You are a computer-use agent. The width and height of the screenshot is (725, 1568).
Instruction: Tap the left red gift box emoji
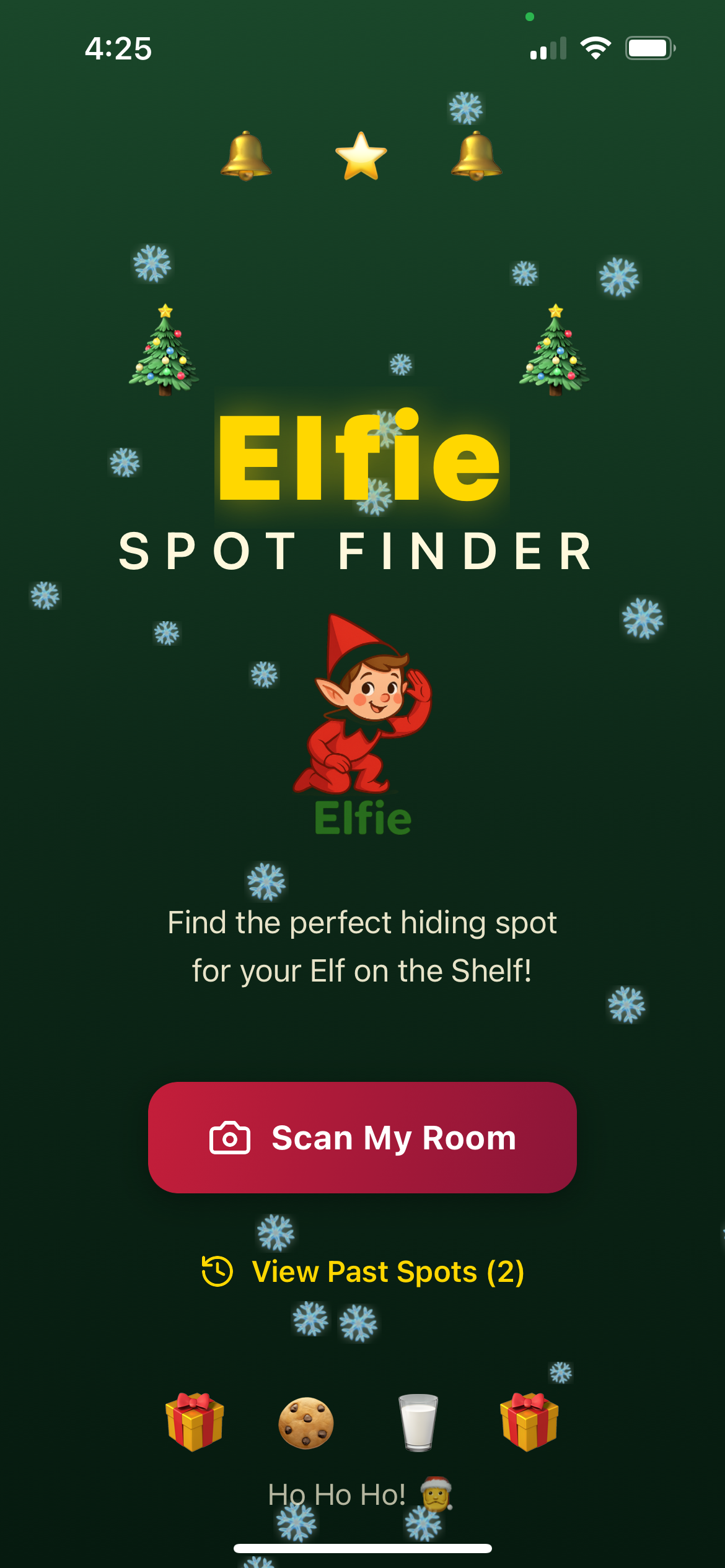coord(194,1421)
